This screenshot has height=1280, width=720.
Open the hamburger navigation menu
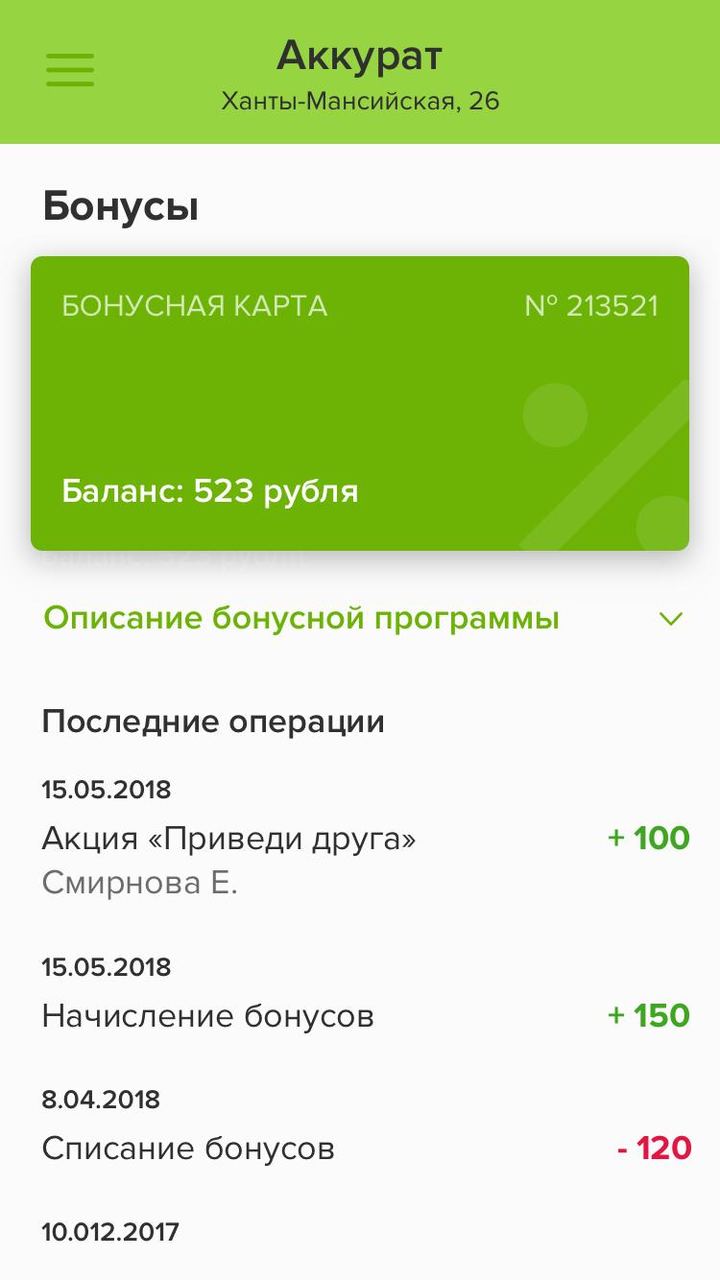click(68, 70)
